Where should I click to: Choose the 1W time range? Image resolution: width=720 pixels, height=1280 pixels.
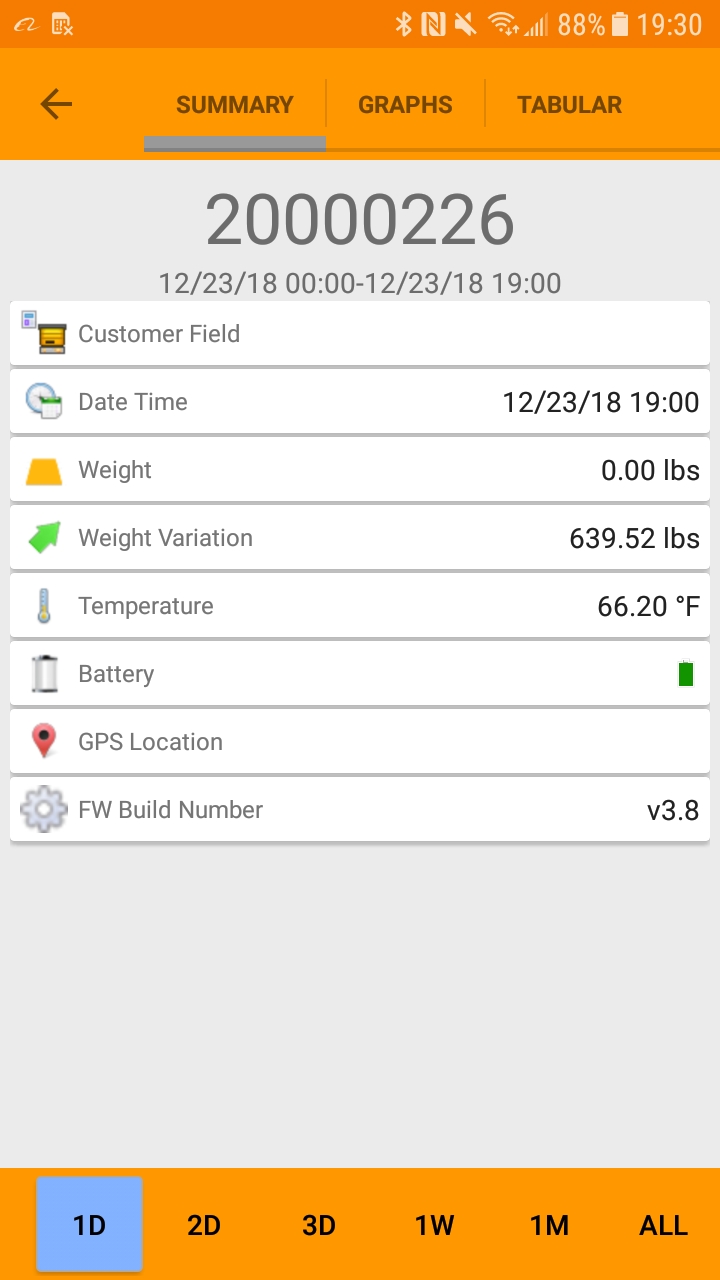coord(435,1225)
